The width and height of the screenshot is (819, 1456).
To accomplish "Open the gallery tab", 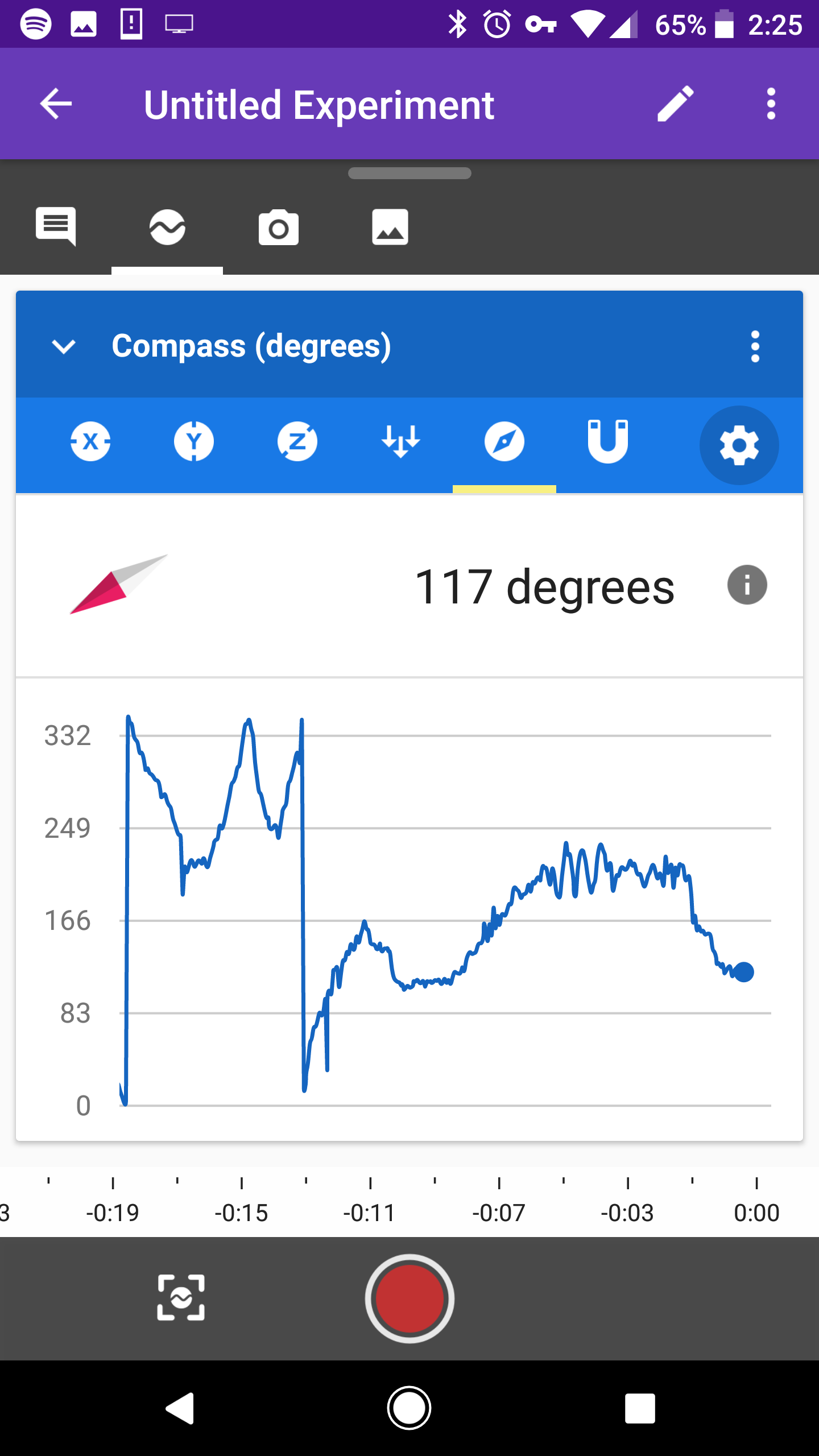I will pyautogui.click(x=391, y=227).
